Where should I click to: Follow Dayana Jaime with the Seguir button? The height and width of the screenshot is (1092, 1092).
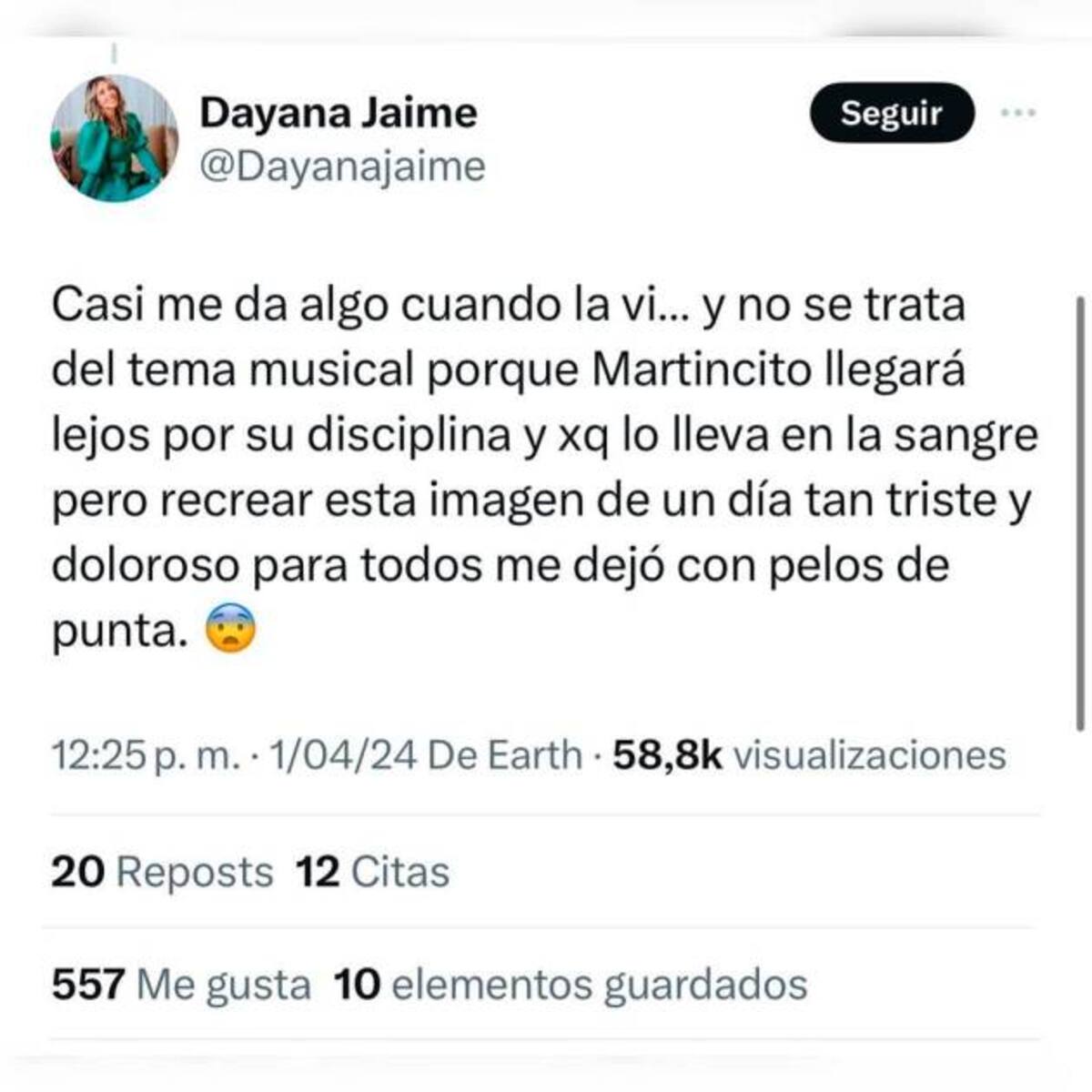click(x=891, y=113)
